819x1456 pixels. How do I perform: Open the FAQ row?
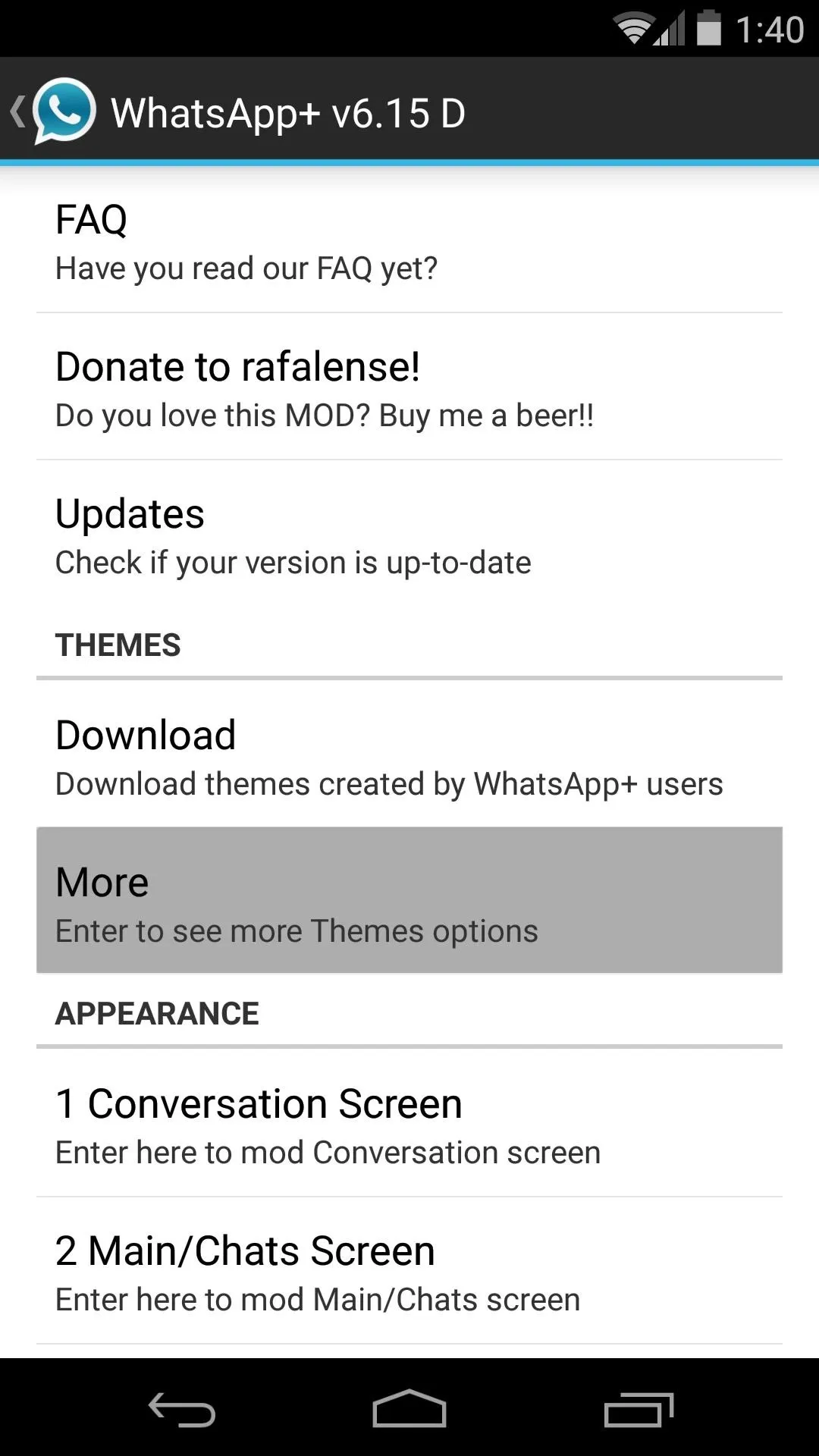[x=409, y=240]
